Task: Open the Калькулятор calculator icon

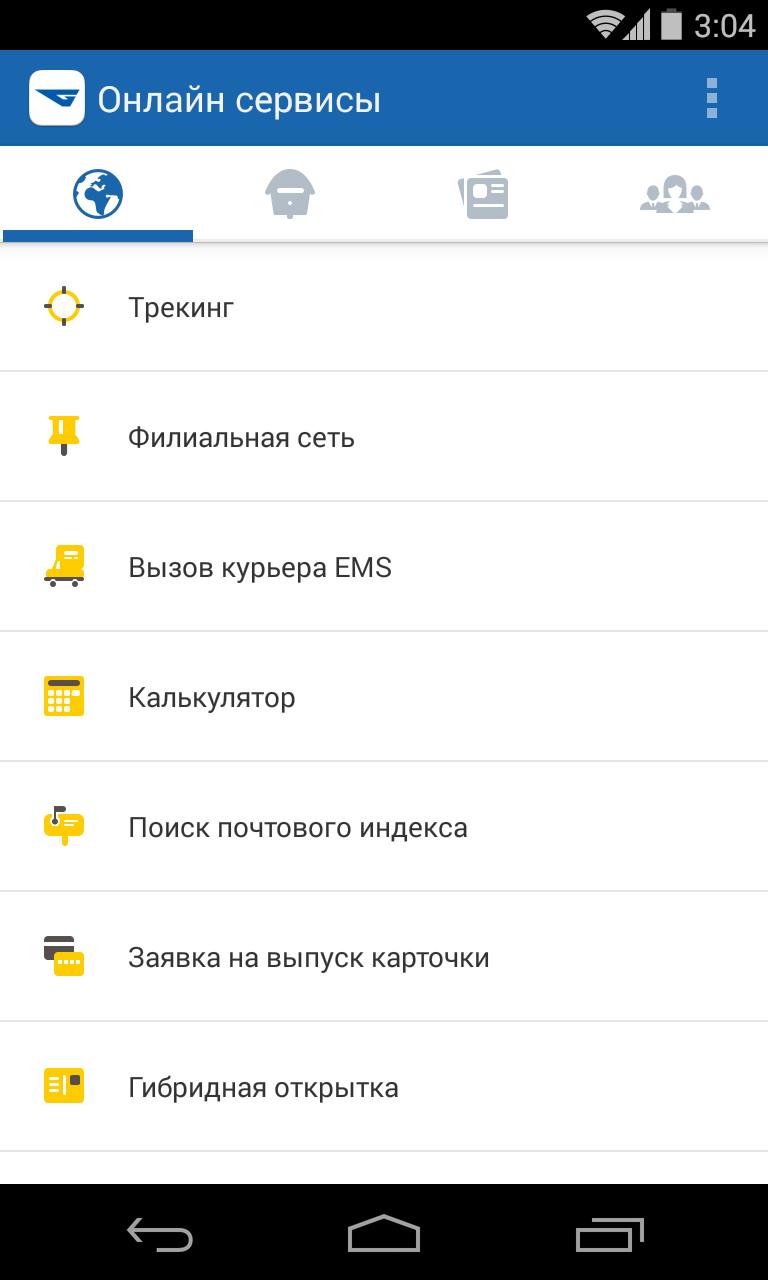Action: (x=64, y=696)
